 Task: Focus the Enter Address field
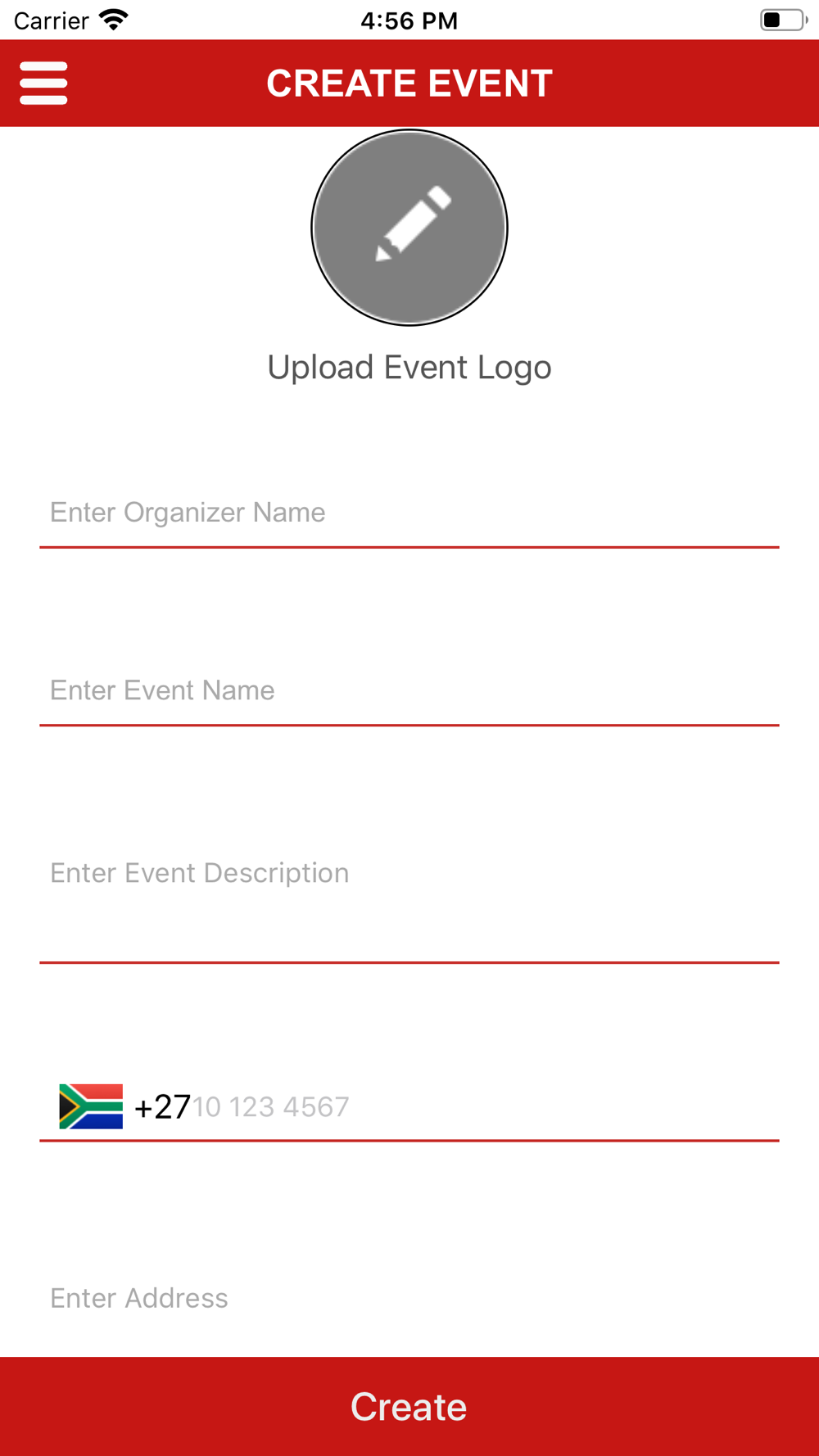click(409, 1299)
